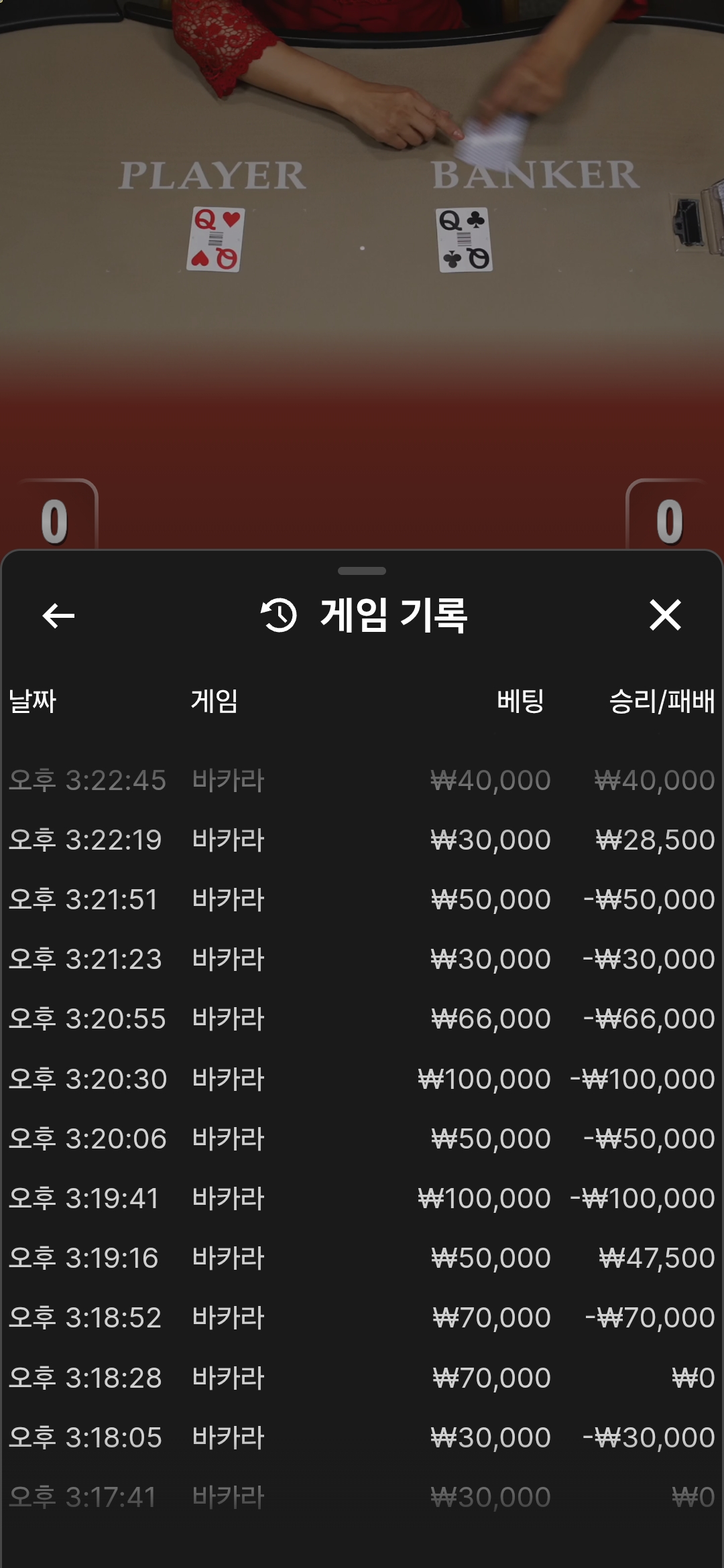Open the 오후 3:18:28 ₩0 result record
Screen dimensions: 724x1568
(x=362, y=1378)
